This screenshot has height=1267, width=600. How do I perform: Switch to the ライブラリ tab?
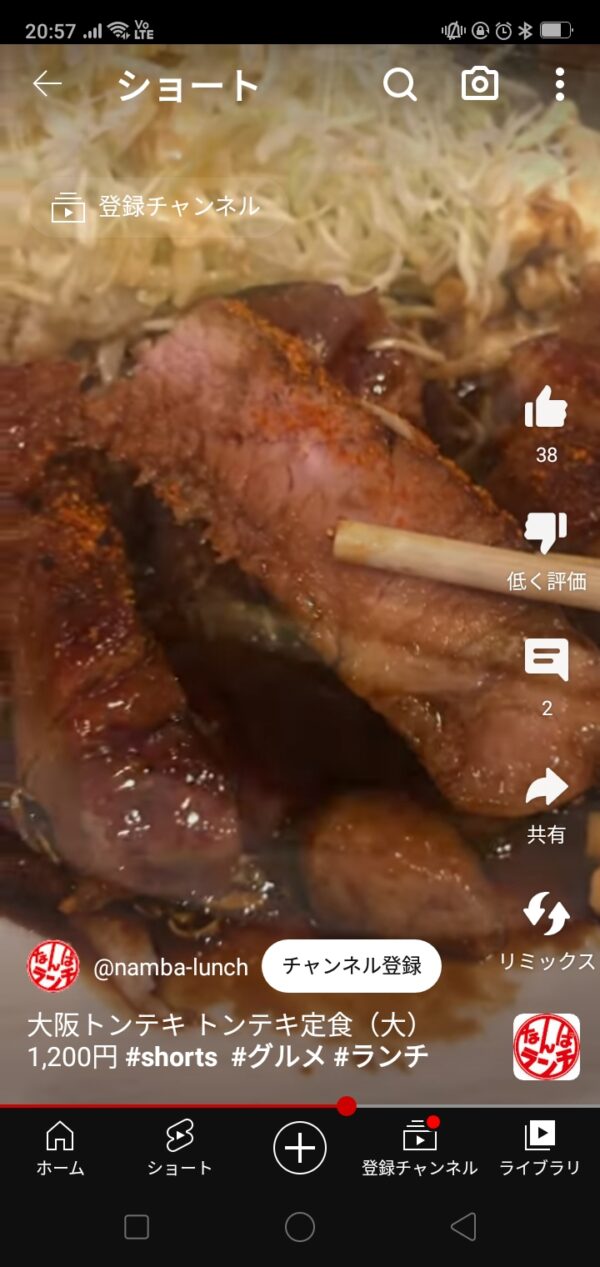[540, 1147]
